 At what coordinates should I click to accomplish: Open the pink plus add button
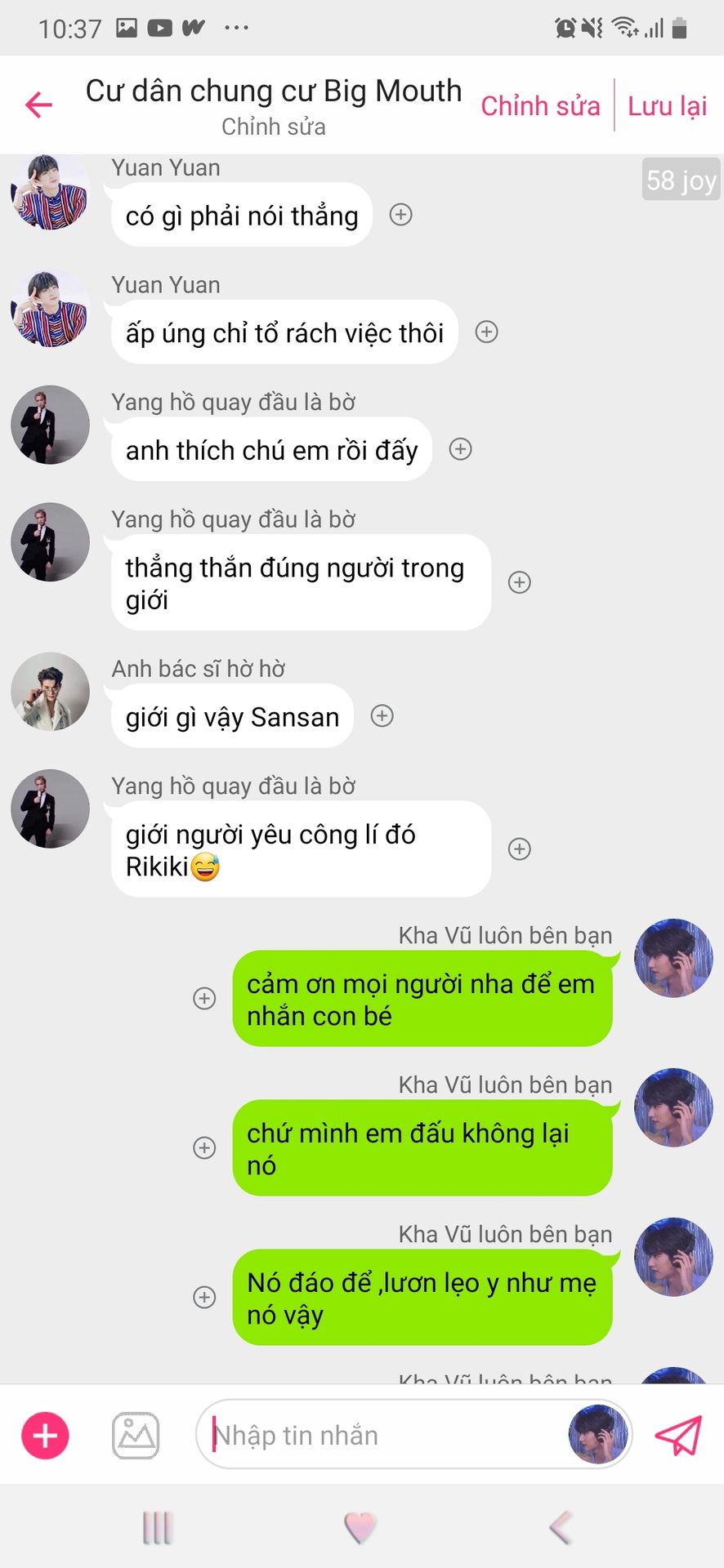[x=45, y=1435]
